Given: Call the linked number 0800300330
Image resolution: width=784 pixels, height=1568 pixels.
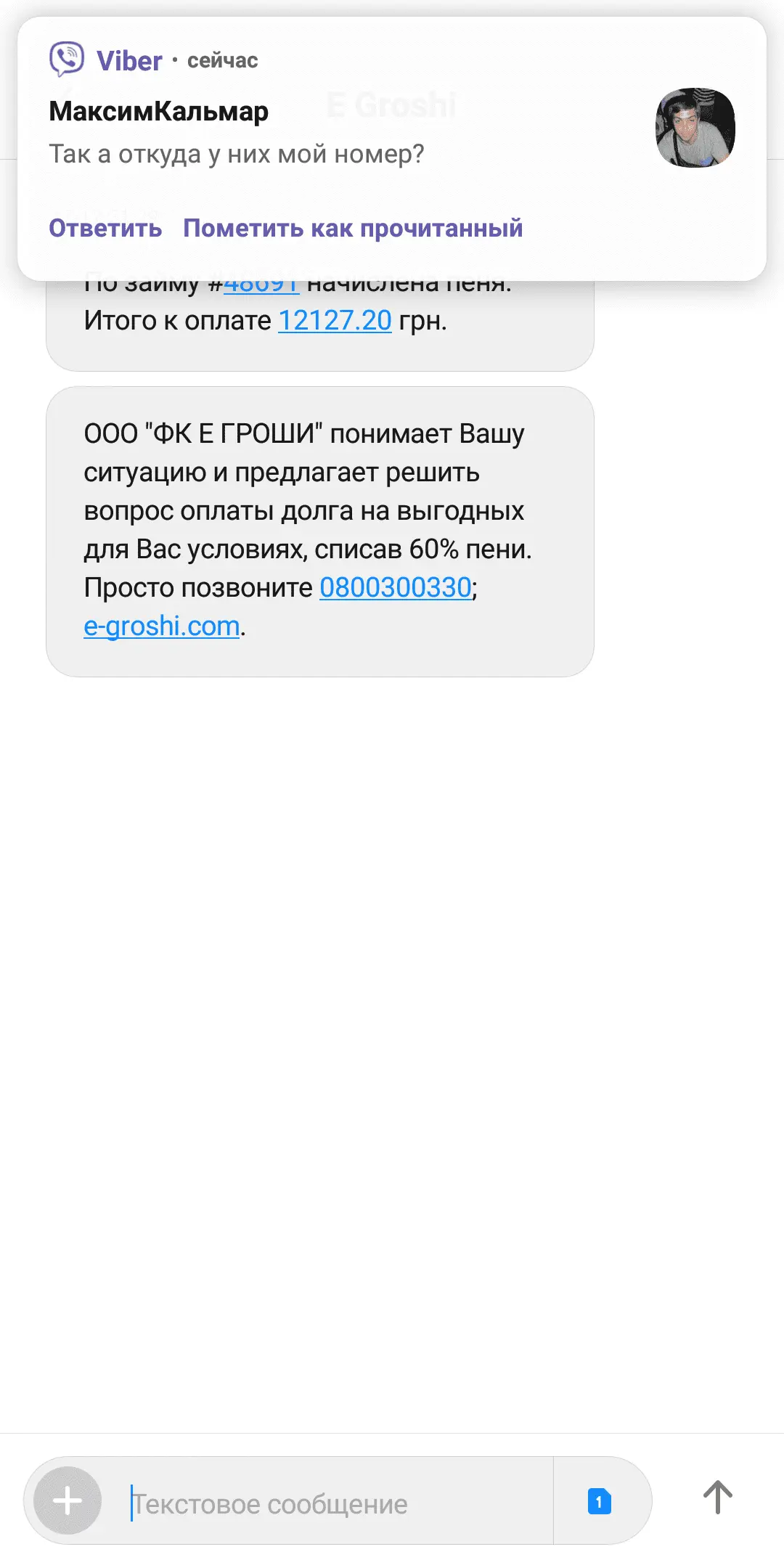Looking at the screenshot, I should click(396, 587).
